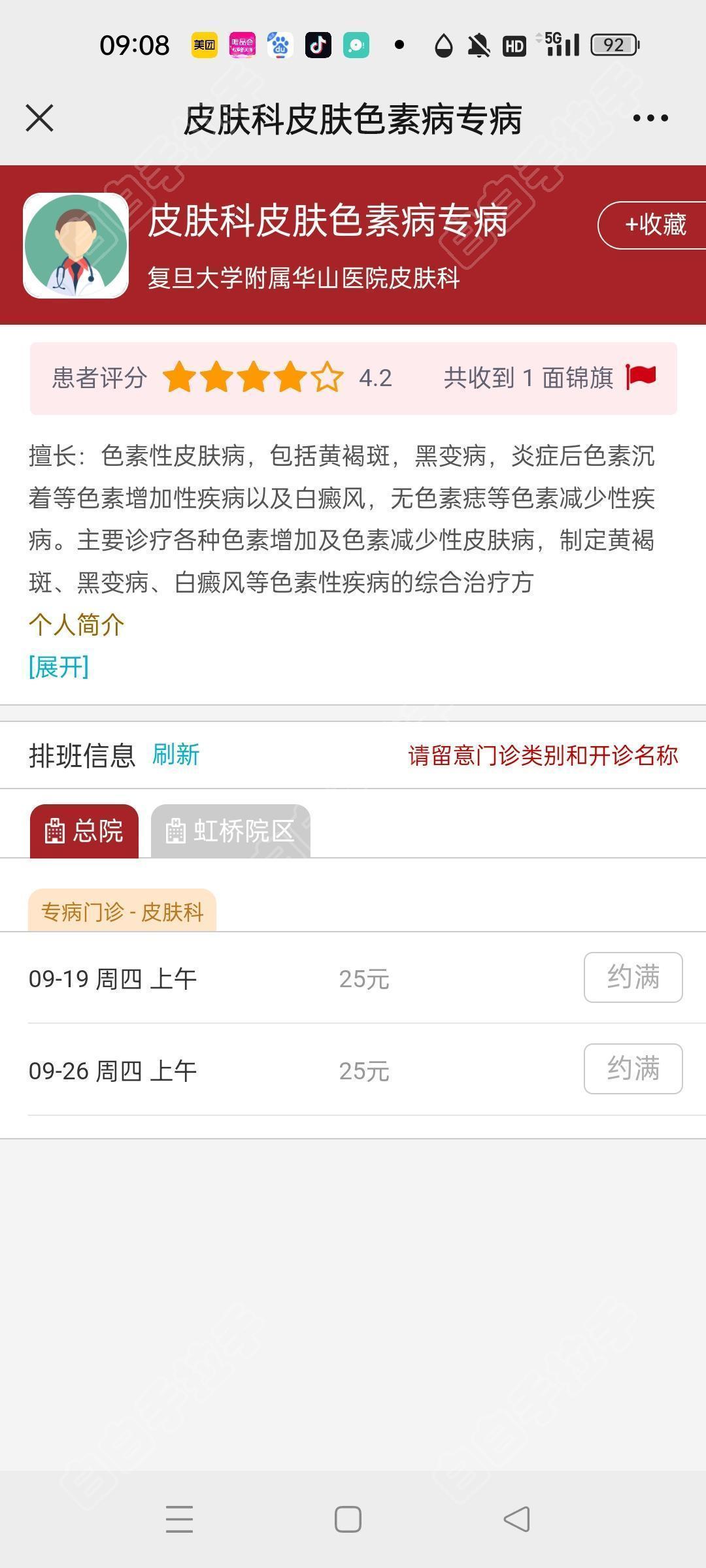Close this page with the X icon
The width and height of the screenshot is (706, 1568).
coord(39,118)
